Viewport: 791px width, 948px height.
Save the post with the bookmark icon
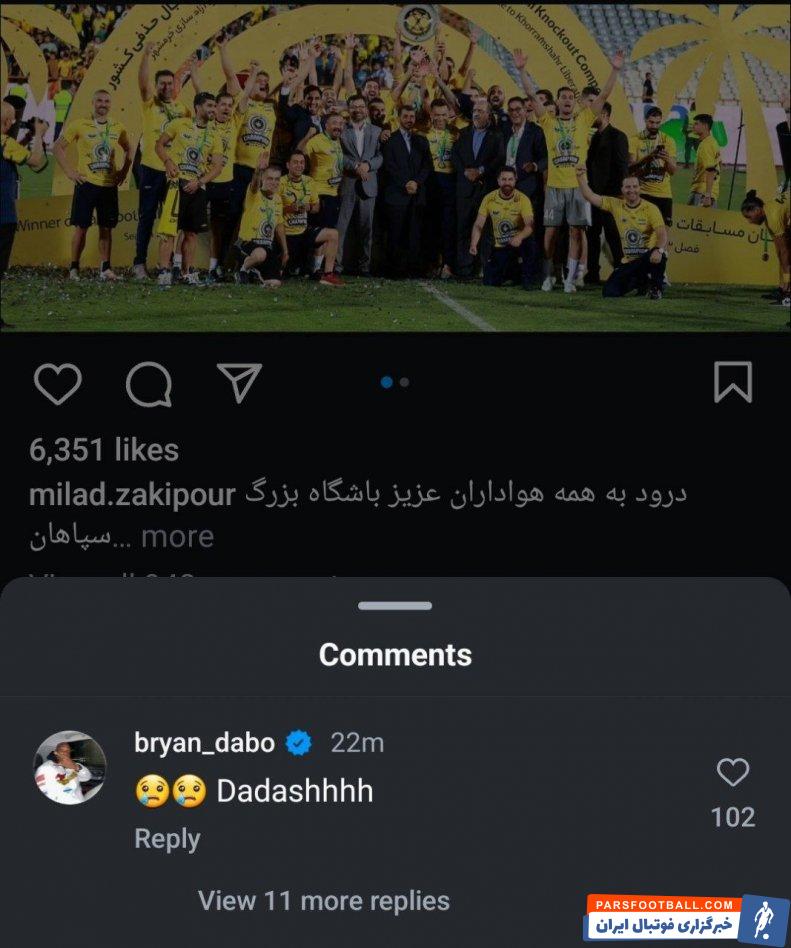735,384
